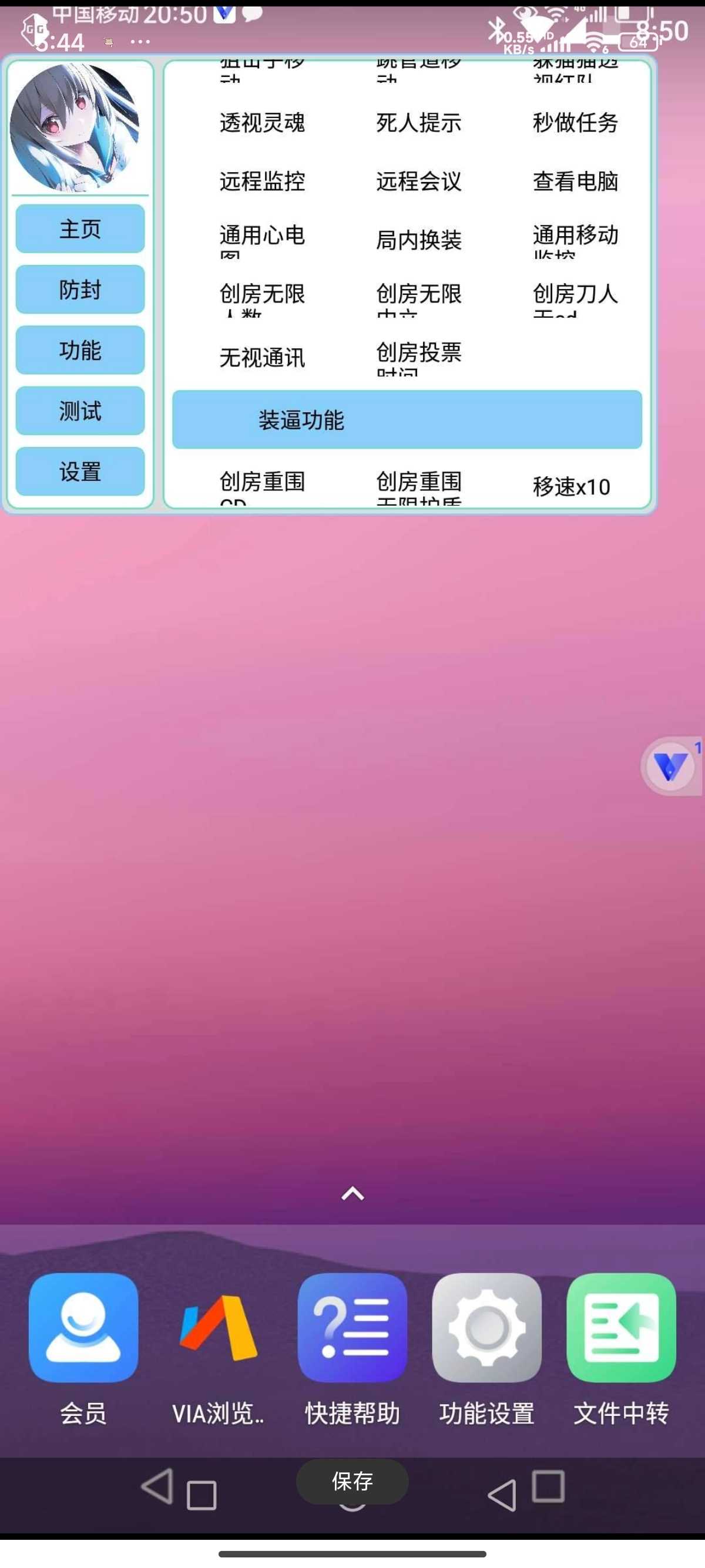Image resolution: width=705 pixels, height=1568 pixels.
Task: Select the 功能 tab
Action: 80,351
